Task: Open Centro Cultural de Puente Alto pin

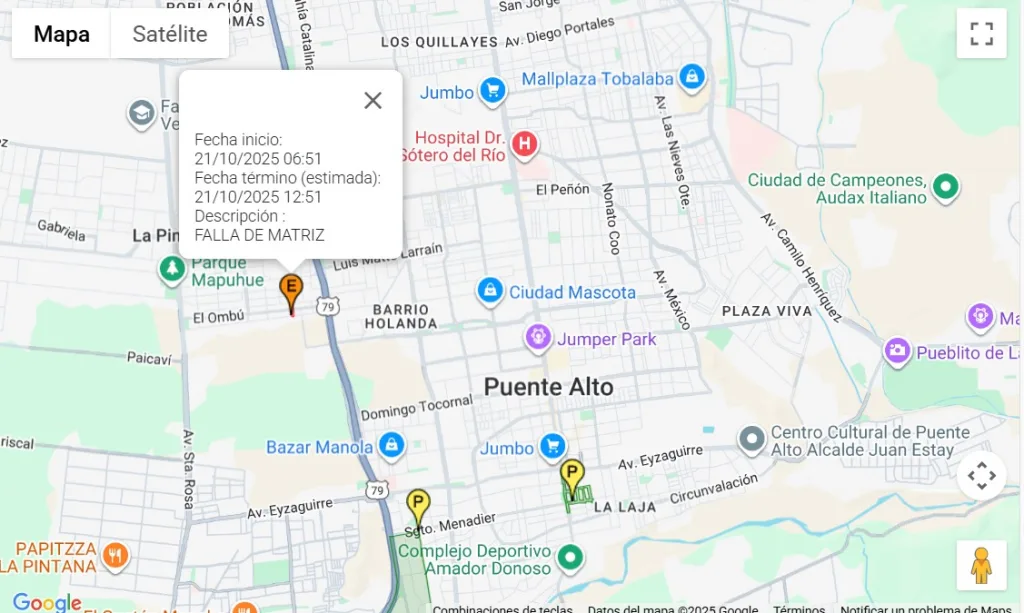Action: (752, 439)
